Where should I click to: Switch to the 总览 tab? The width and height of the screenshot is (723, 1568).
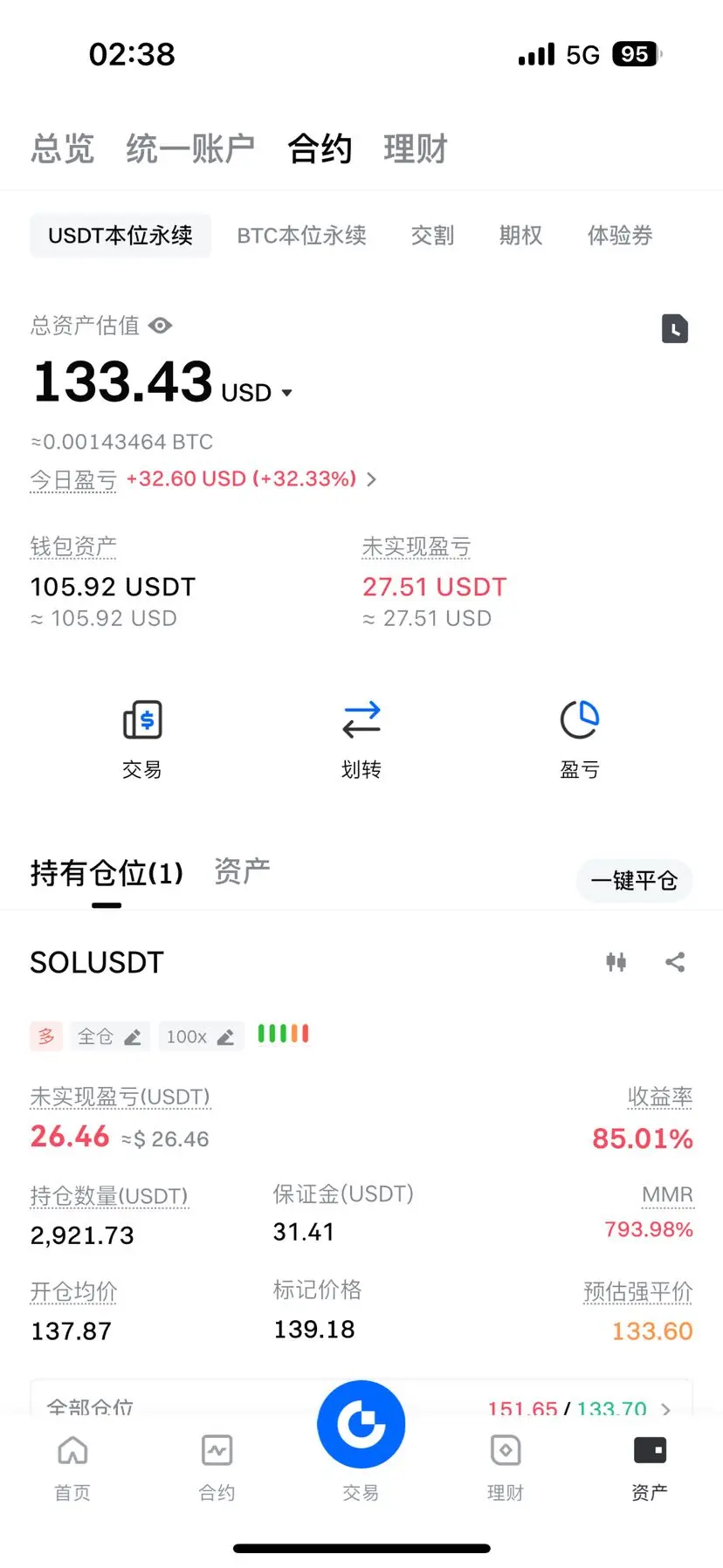[x=63, y=148]
